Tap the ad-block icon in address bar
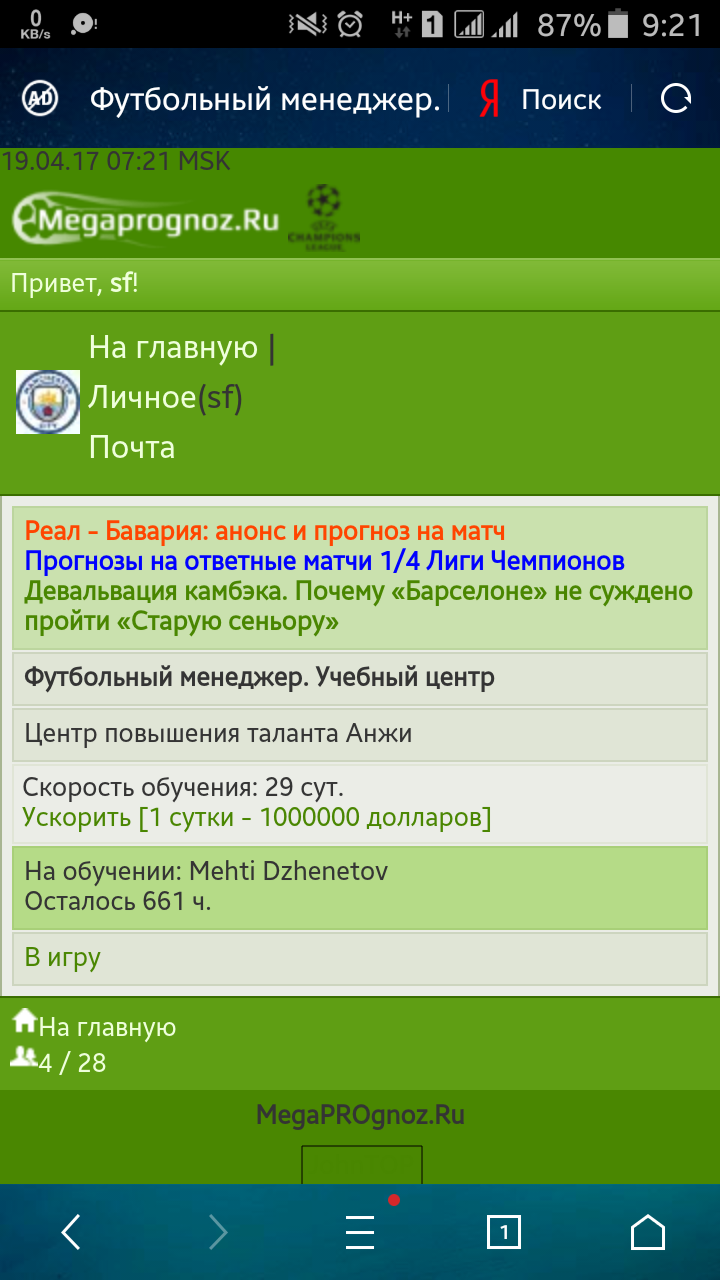The width and height of the screenshot is (720, 1280). tap(40, 99)
